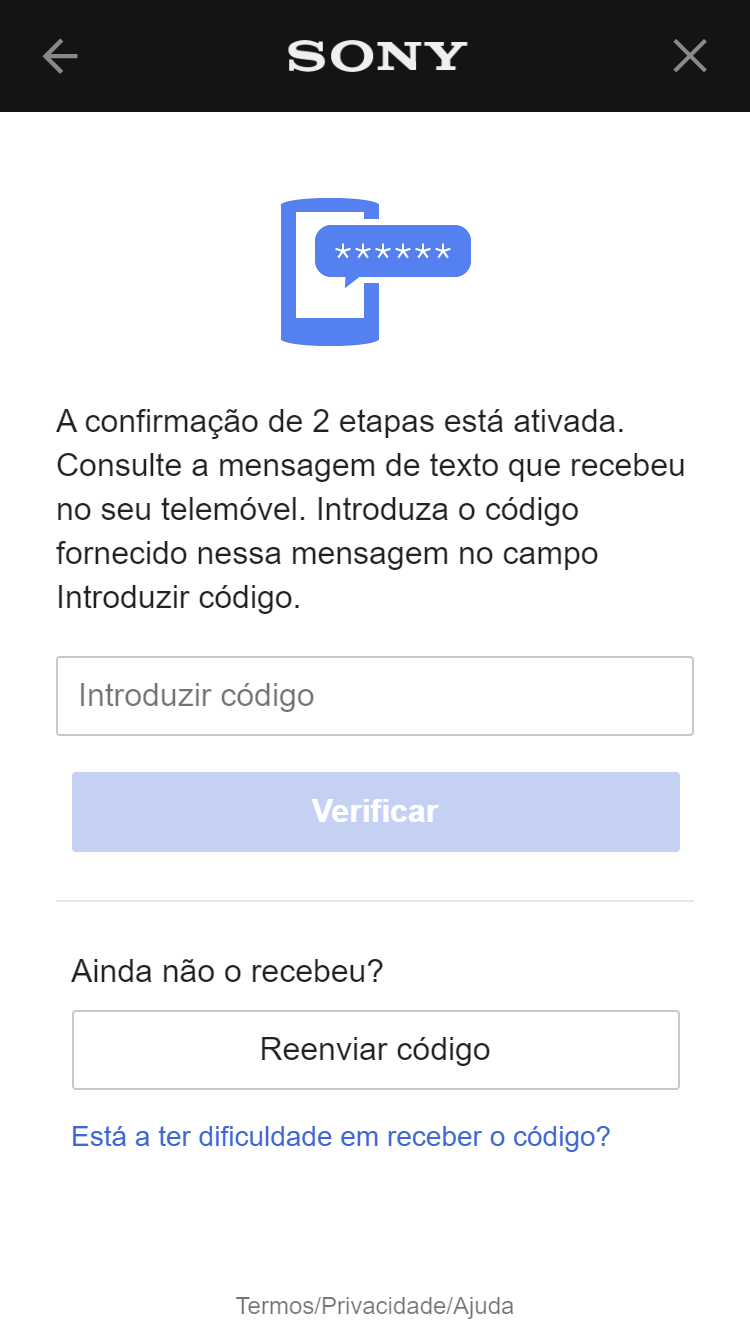Open the Termos/Privacidade/Ajuda footer link

[375, 1306]
